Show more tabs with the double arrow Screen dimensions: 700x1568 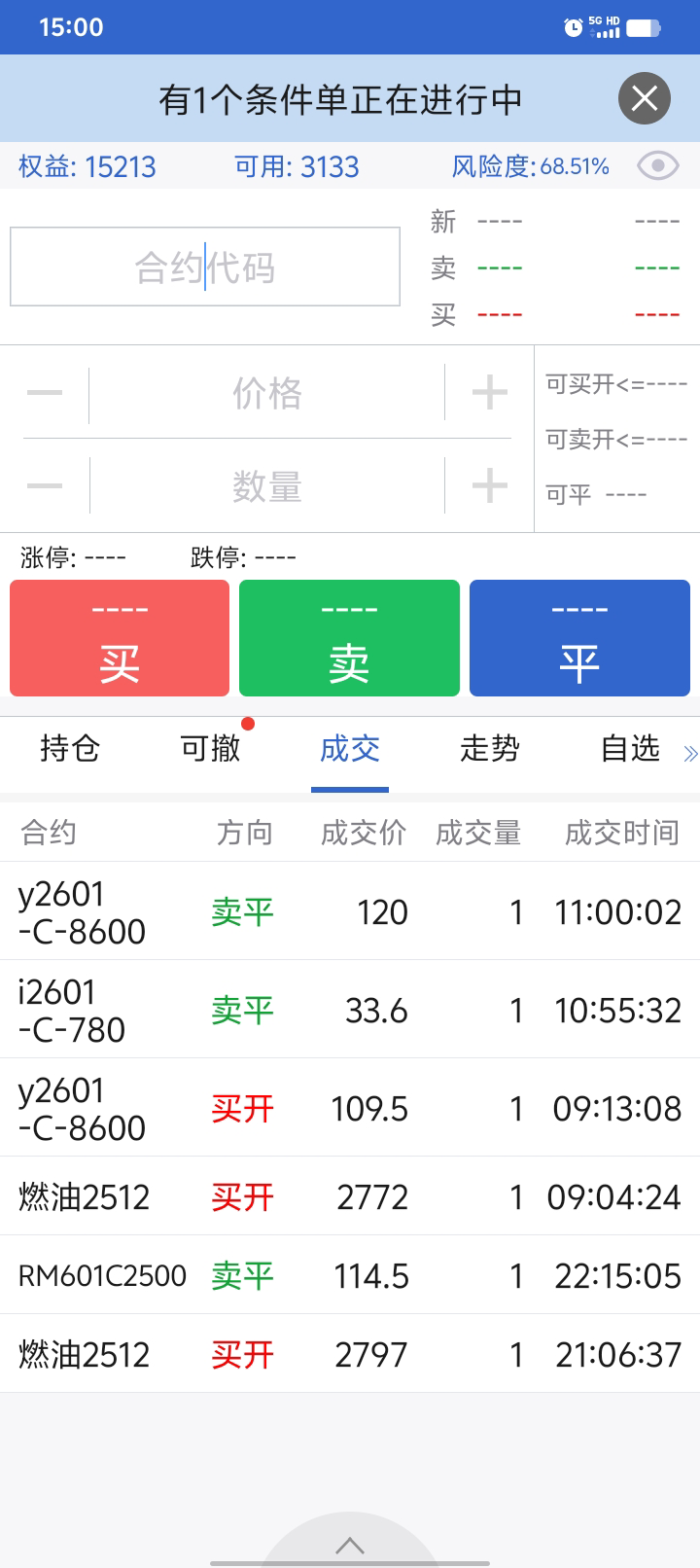[x=690, y=753]
